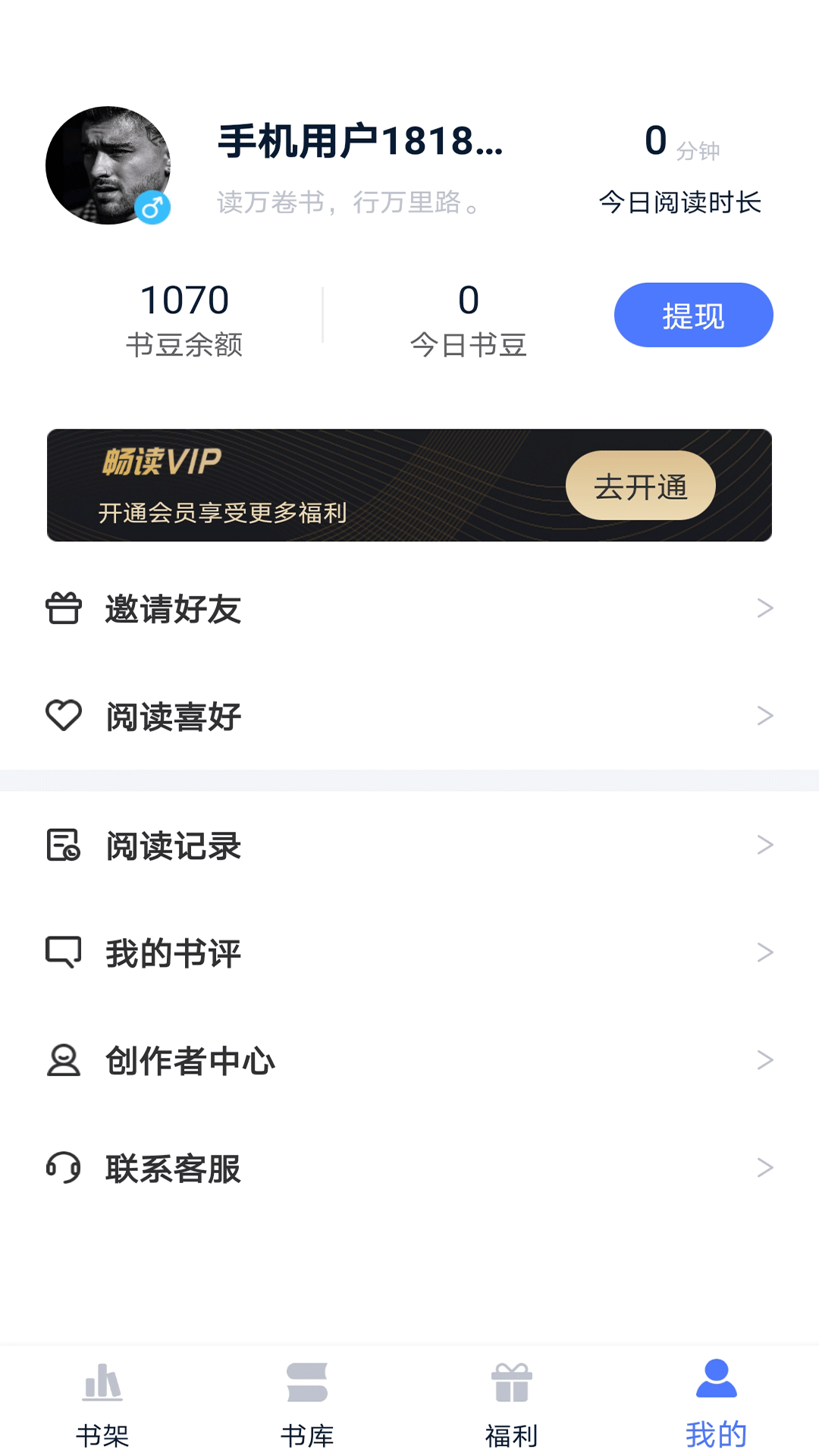Screen dimensions: 819x1456
Task: Tap the profile avatar photo
Action: (x=108, y=165)
